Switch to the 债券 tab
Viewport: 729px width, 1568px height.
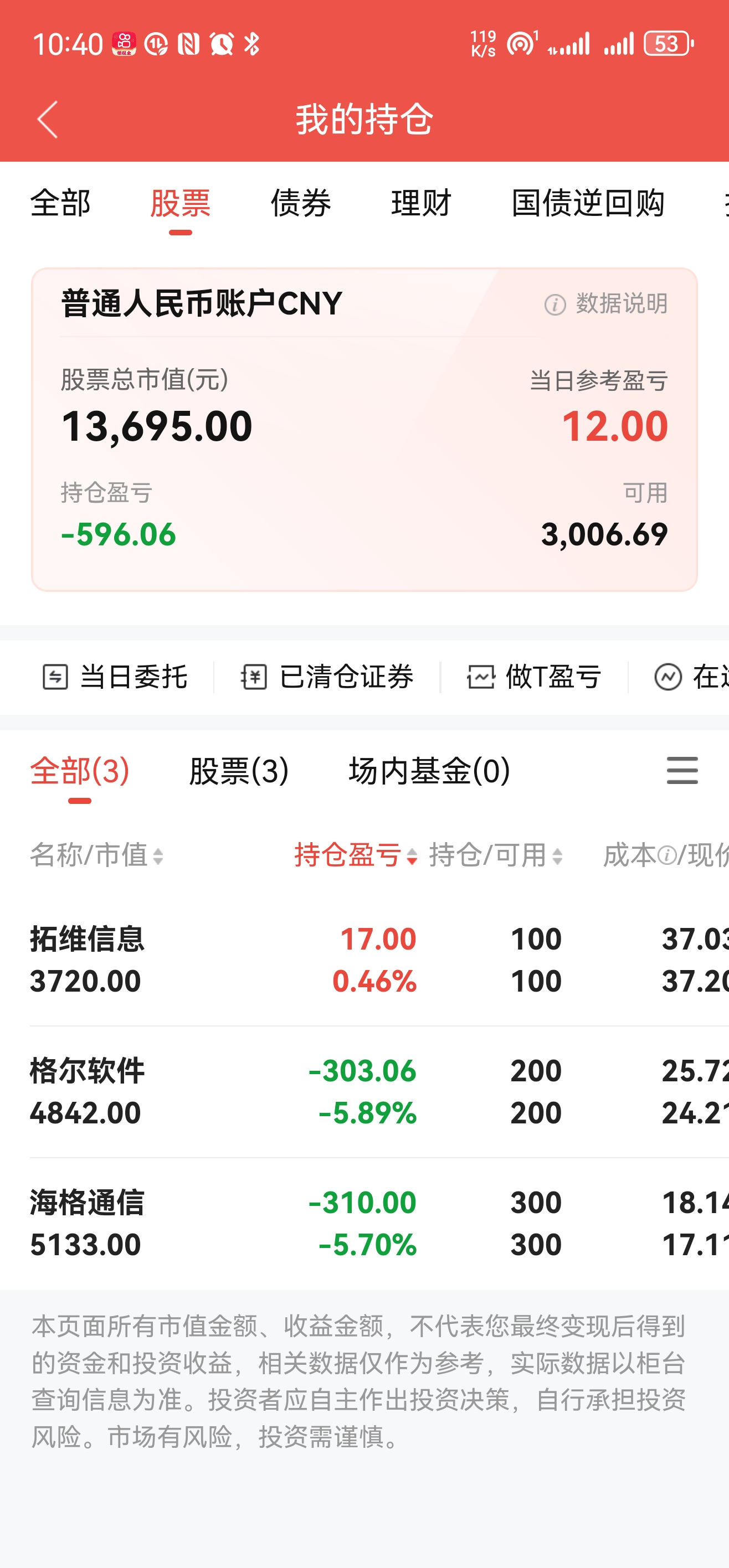pos(301,203)
